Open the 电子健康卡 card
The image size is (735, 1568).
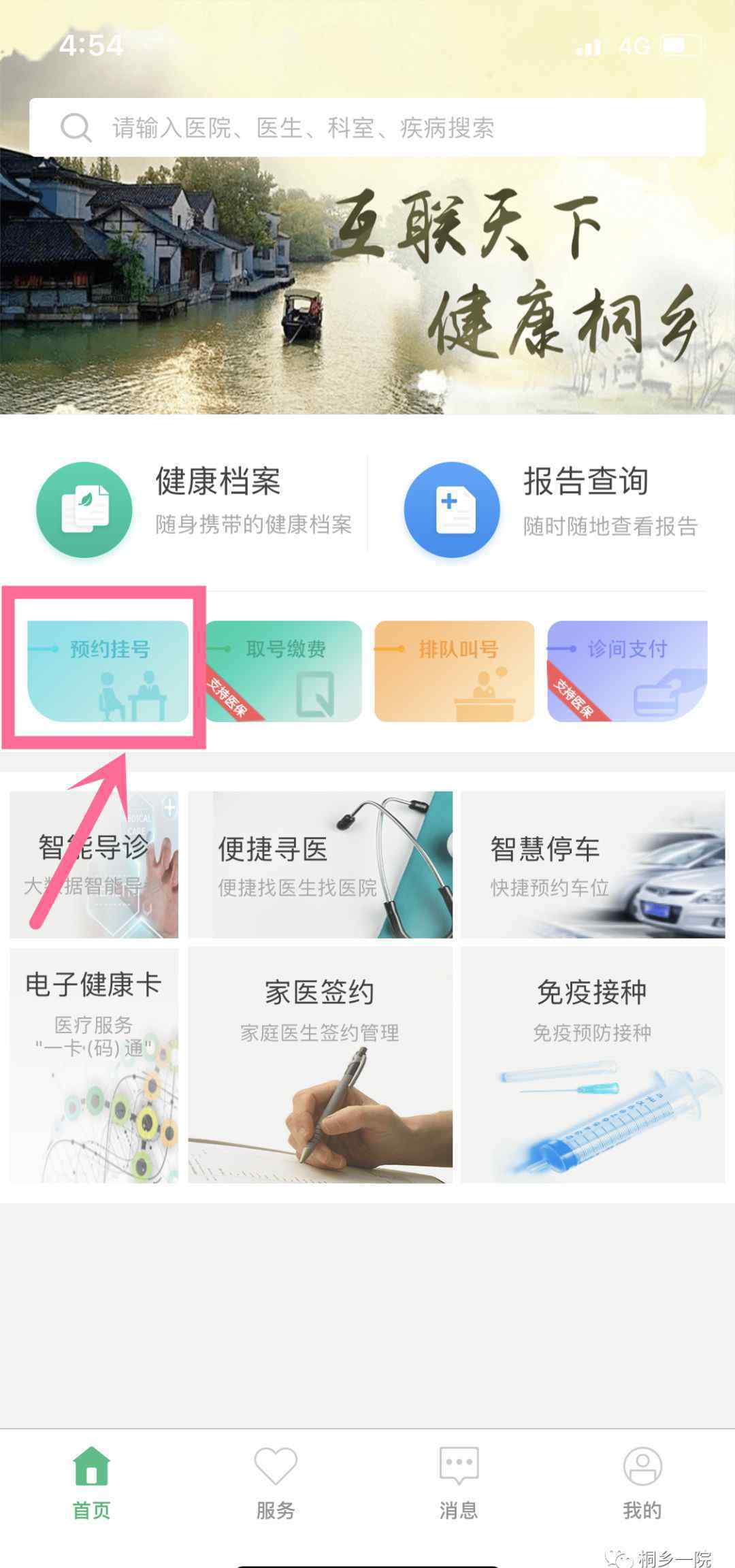(x=94, y=1065)
